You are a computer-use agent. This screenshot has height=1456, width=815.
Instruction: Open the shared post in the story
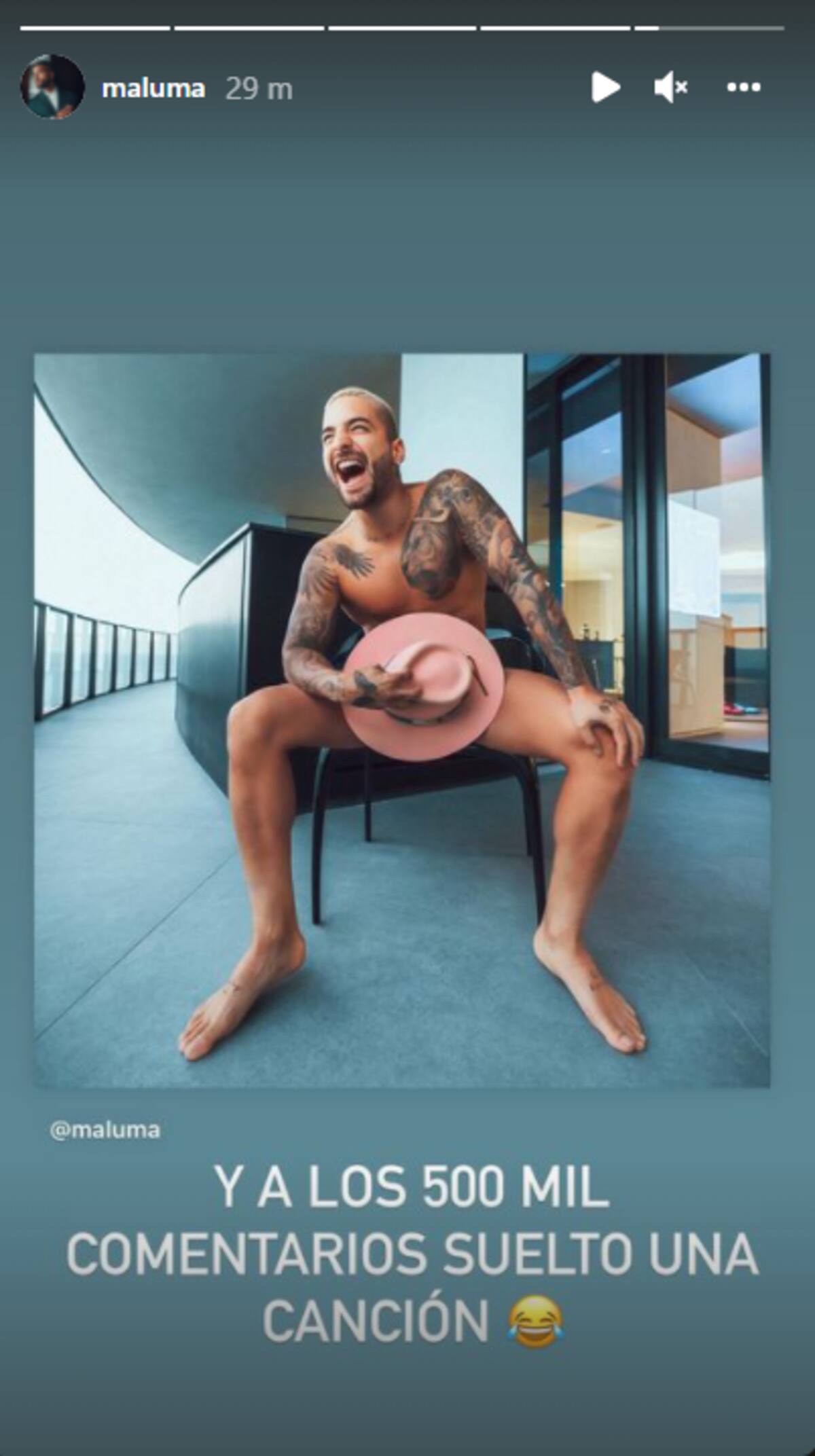402,720
